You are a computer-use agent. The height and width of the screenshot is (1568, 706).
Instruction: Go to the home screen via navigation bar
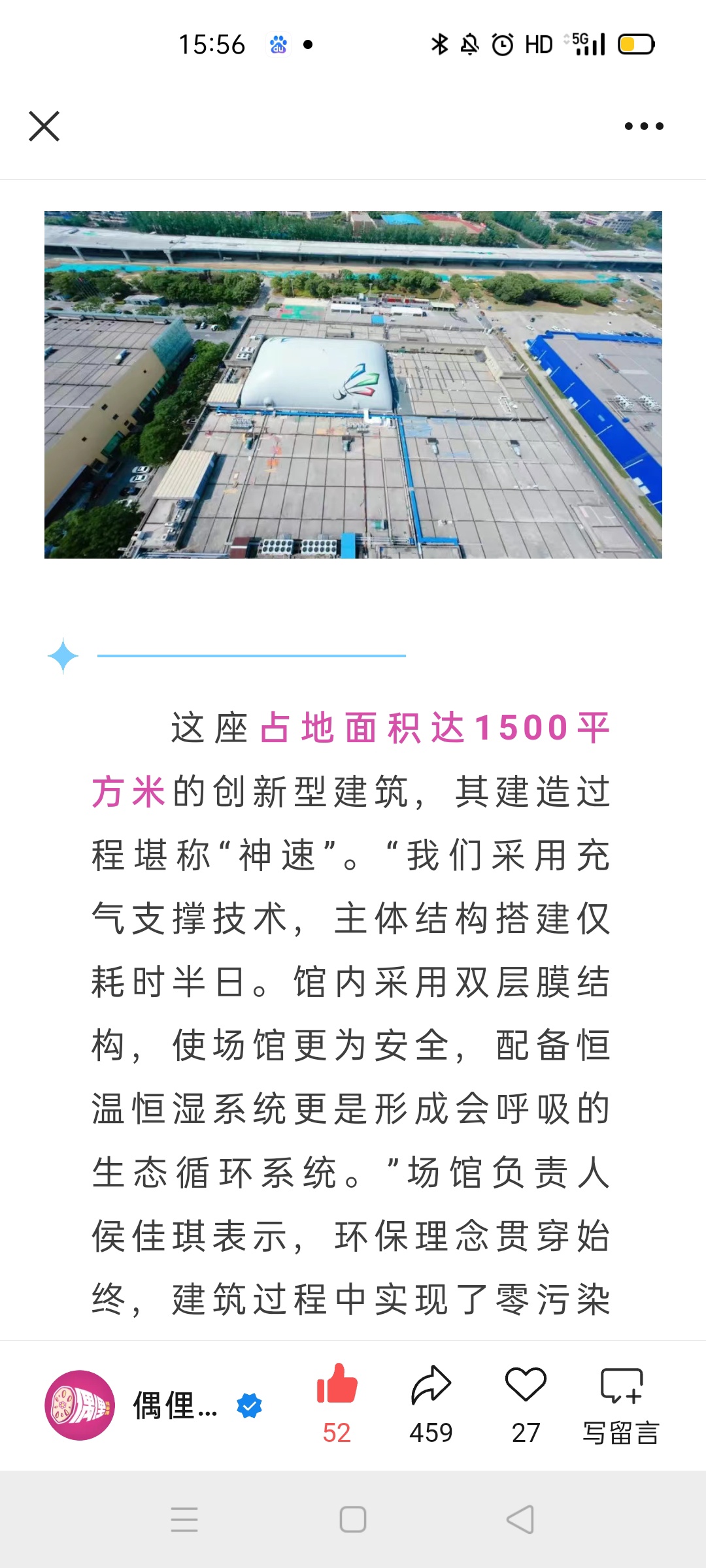[x=353, y=1520]
